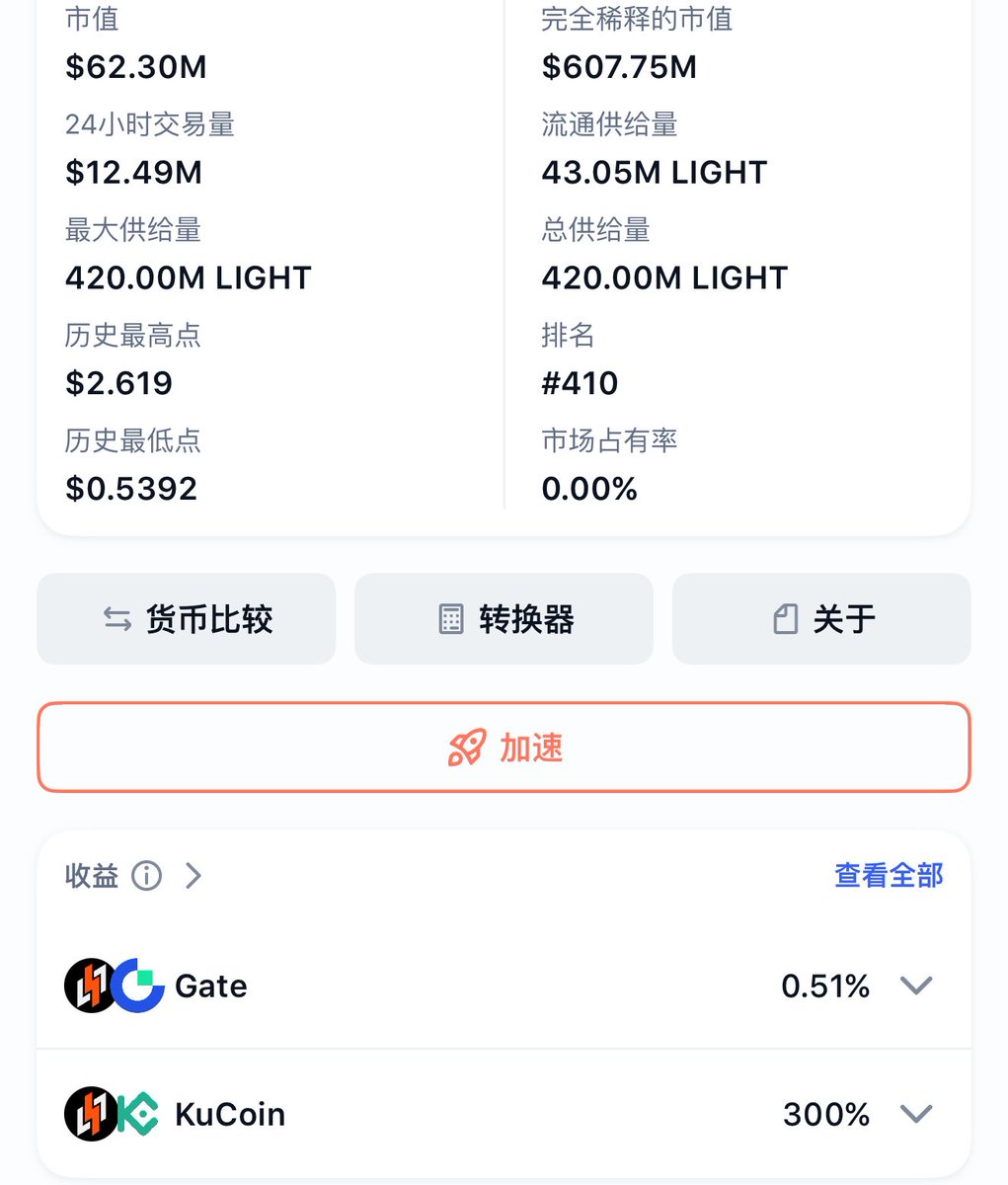
Task: Open the 收益 info icon
Action: (x=146, y=875)
